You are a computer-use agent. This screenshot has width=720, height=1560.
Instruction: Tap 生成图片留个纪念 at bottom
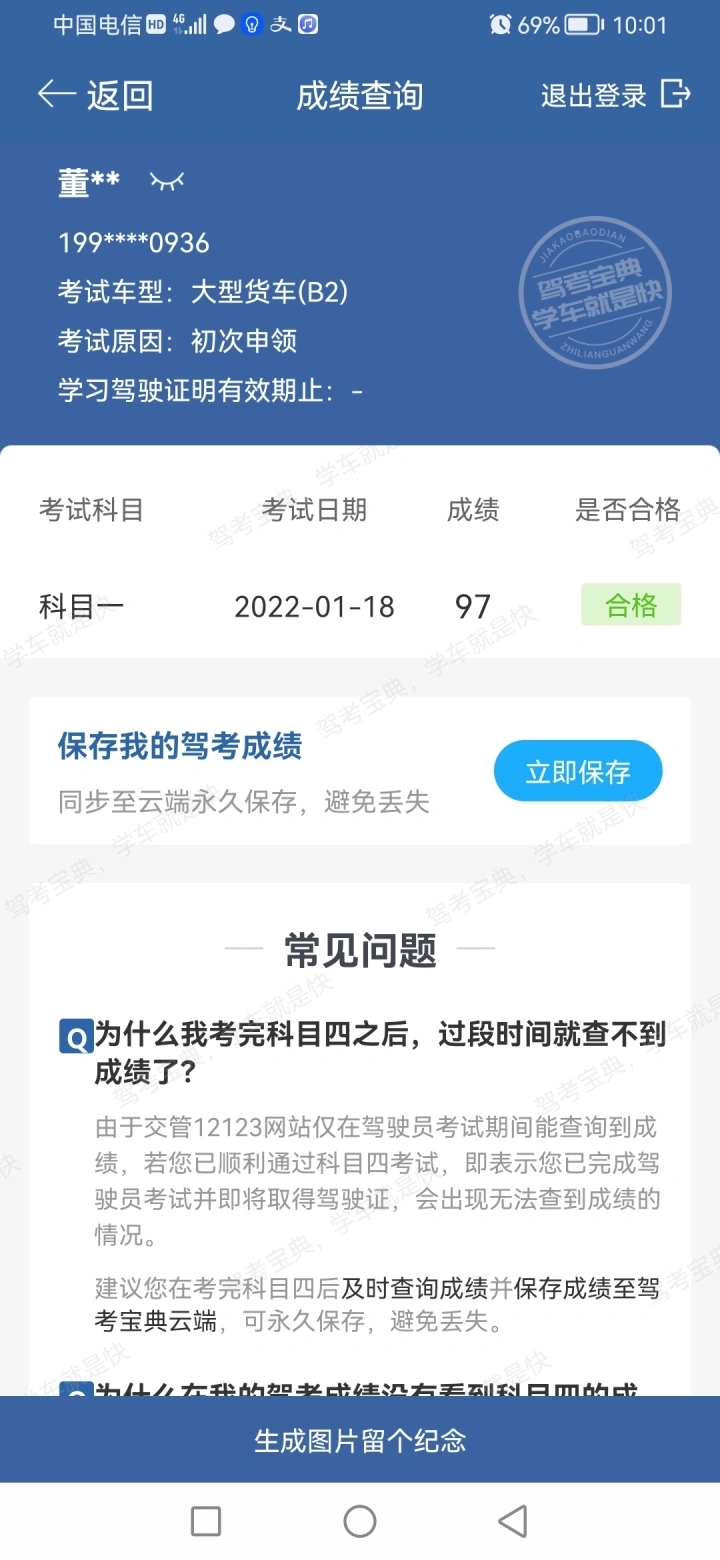click(360, 1440)
